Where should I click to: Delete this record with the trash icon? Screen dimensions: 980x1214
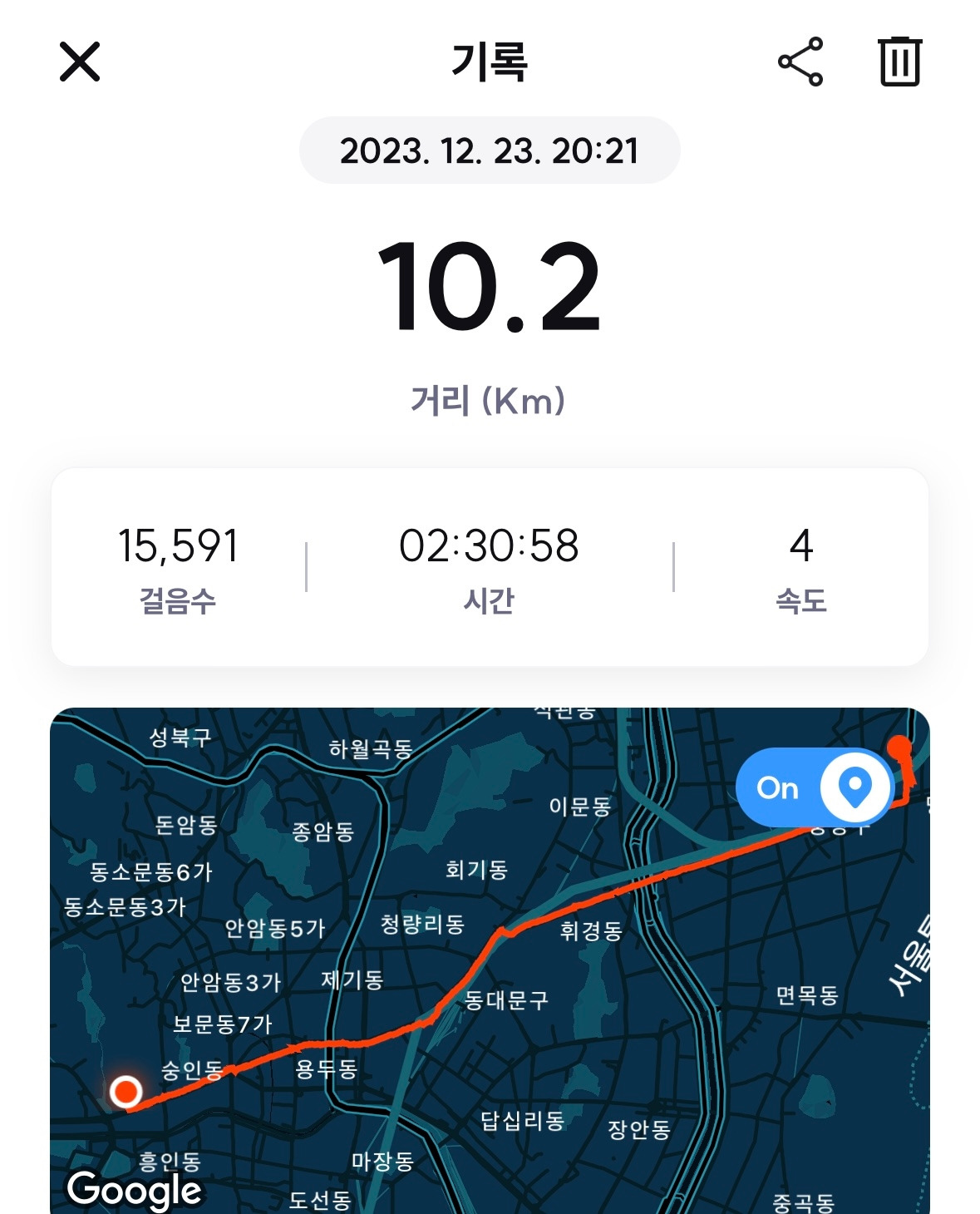899,62
